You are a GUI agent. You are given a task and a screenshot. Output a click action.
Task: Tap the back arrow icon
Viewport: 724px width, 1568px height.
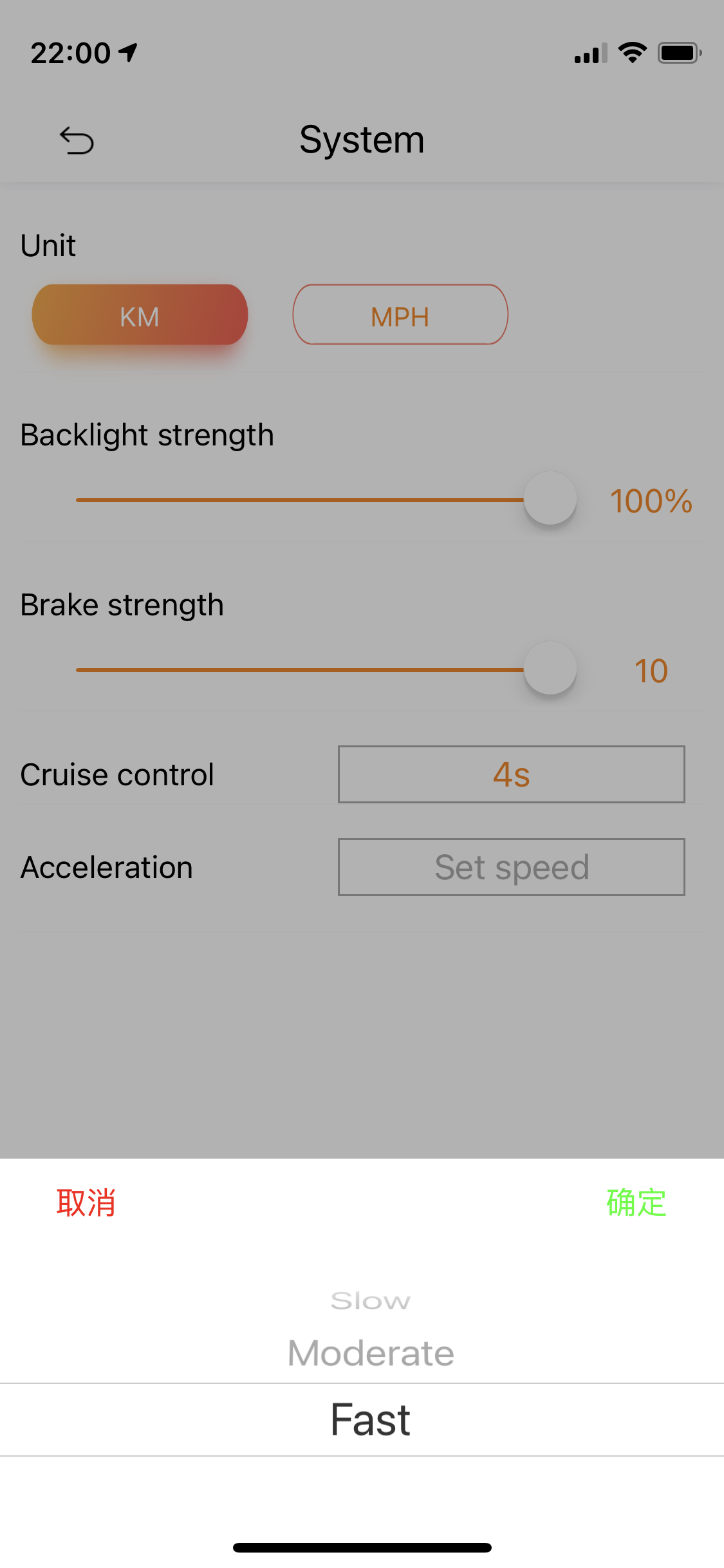click(x=77, y=140)
